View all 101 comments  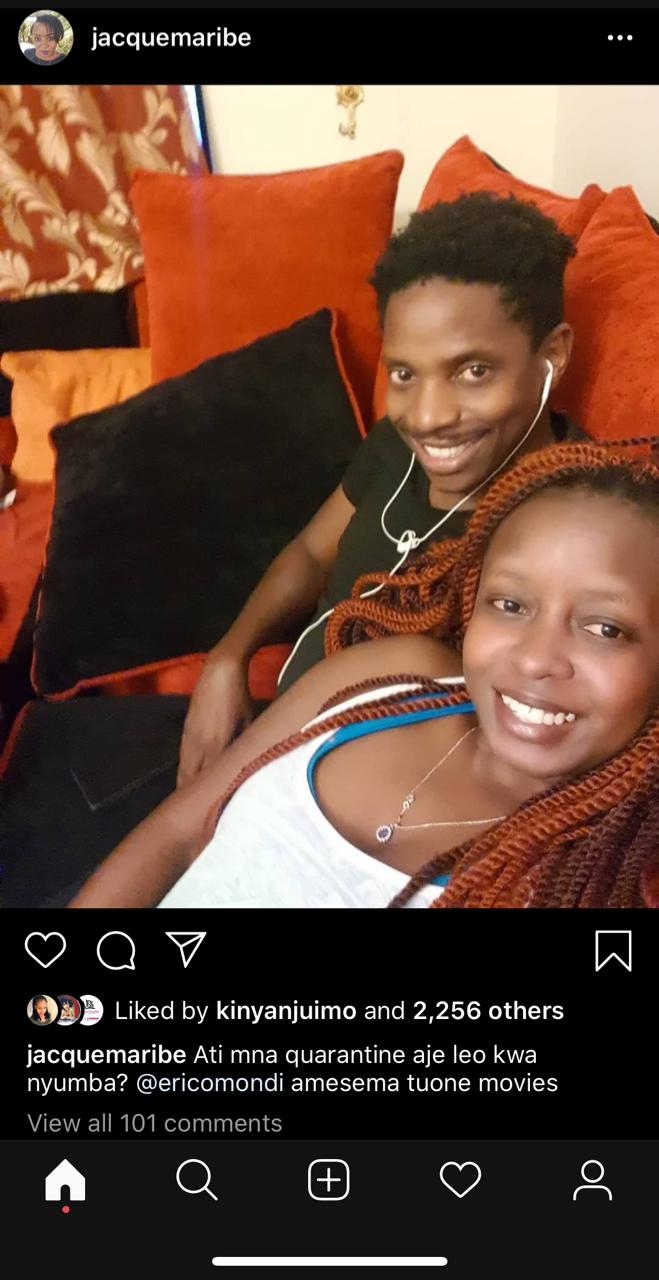tap(155, 1123)
